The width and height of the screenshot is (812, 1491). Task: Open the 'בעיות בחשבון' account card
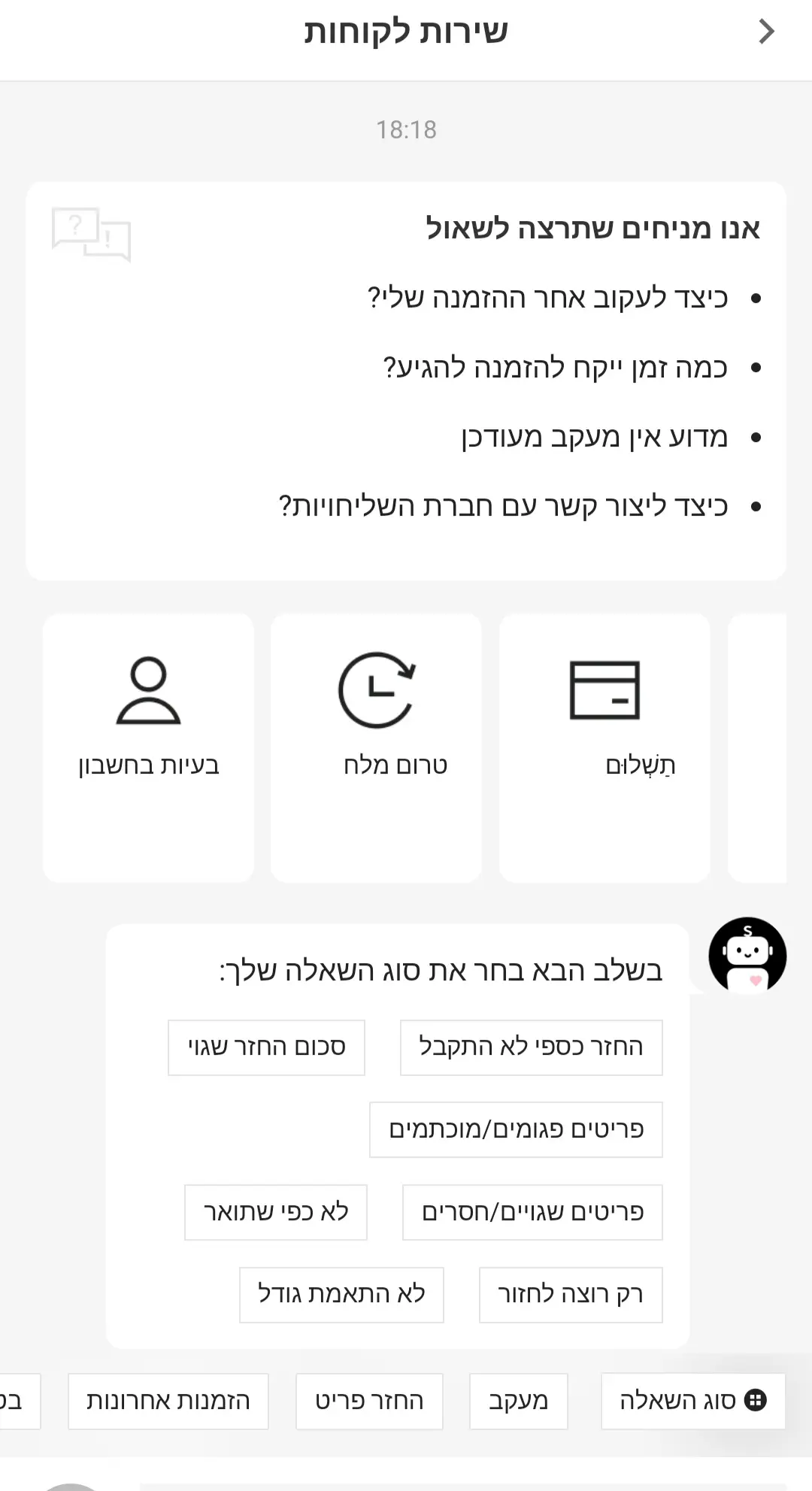[148, 747]
